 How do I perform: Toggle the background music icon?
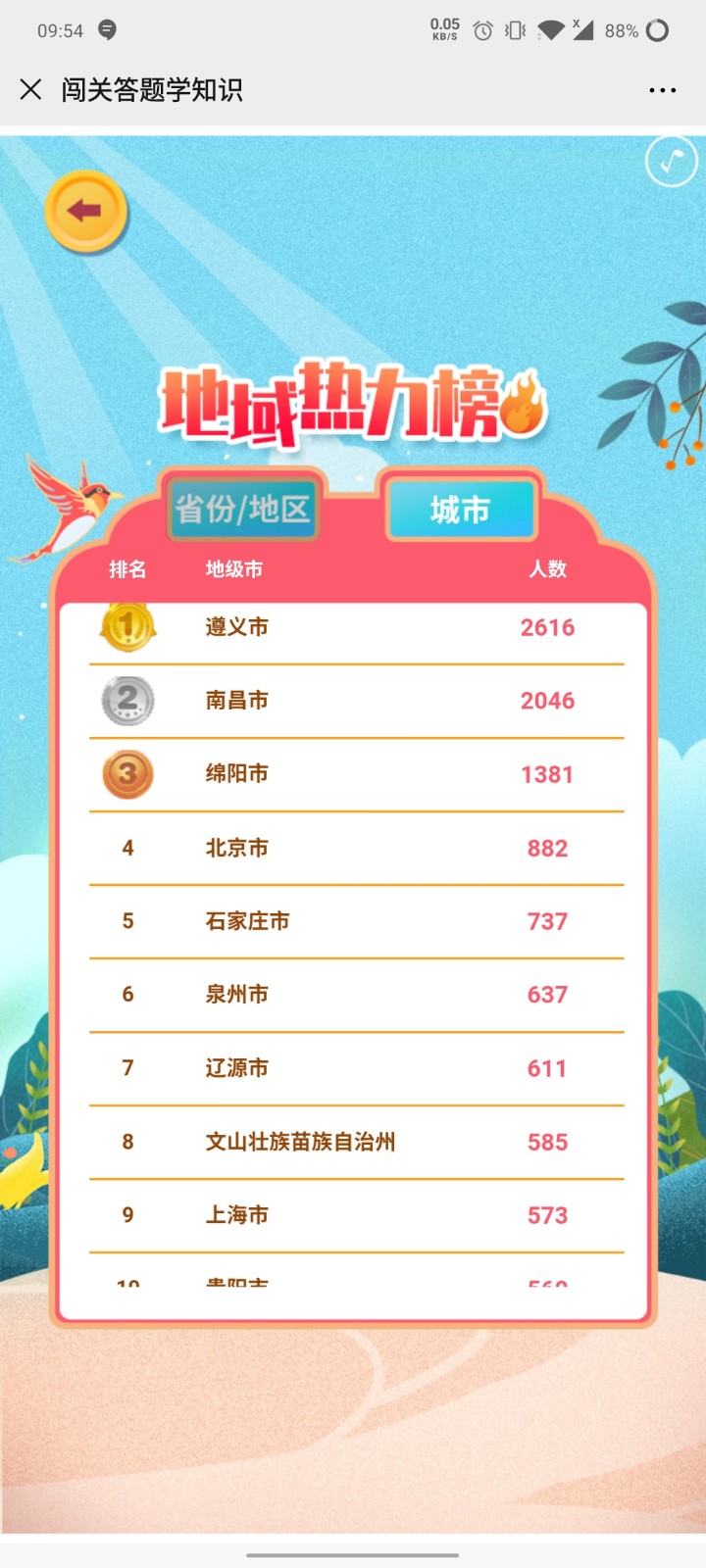671,162
